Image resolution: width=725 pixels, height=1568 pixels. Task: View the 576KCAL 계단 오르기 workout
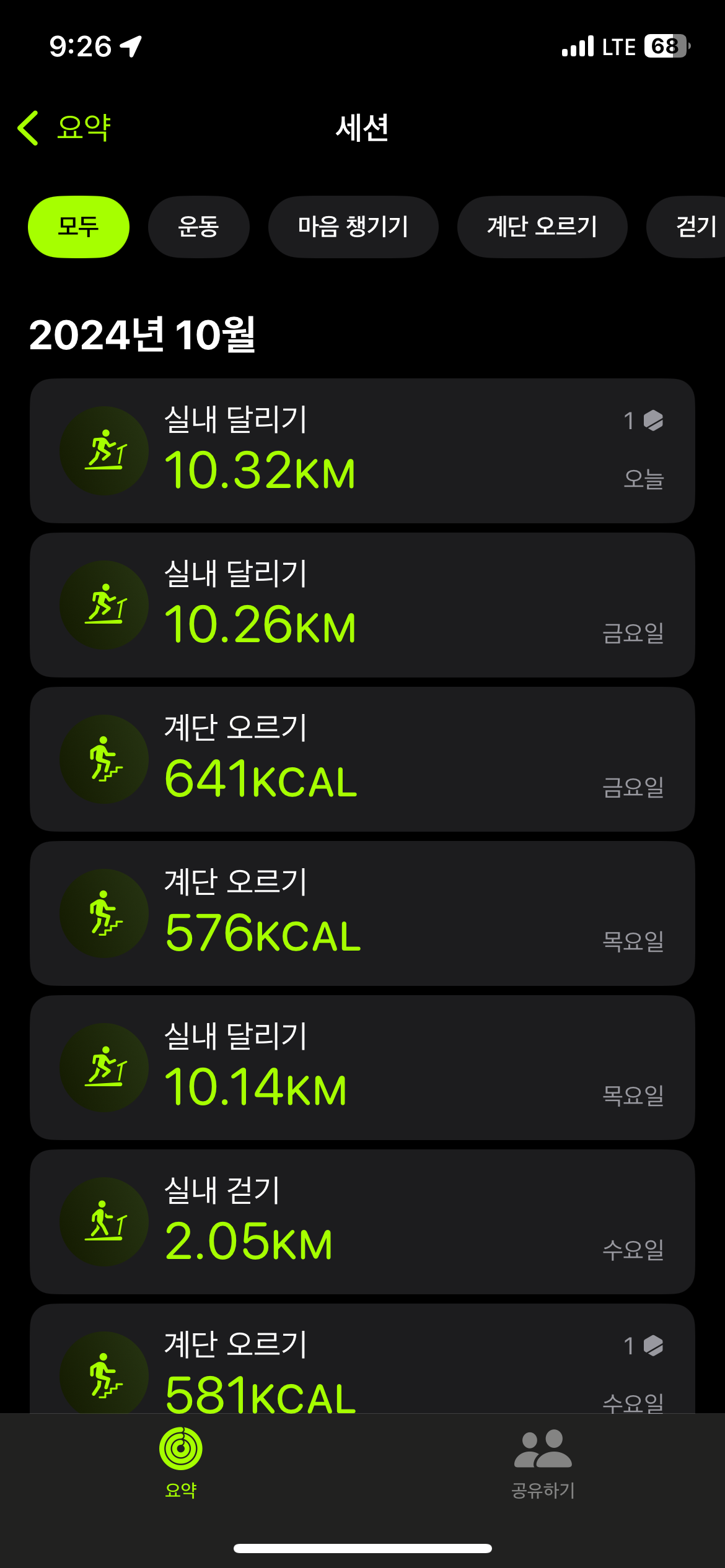[x=362, y=913]
